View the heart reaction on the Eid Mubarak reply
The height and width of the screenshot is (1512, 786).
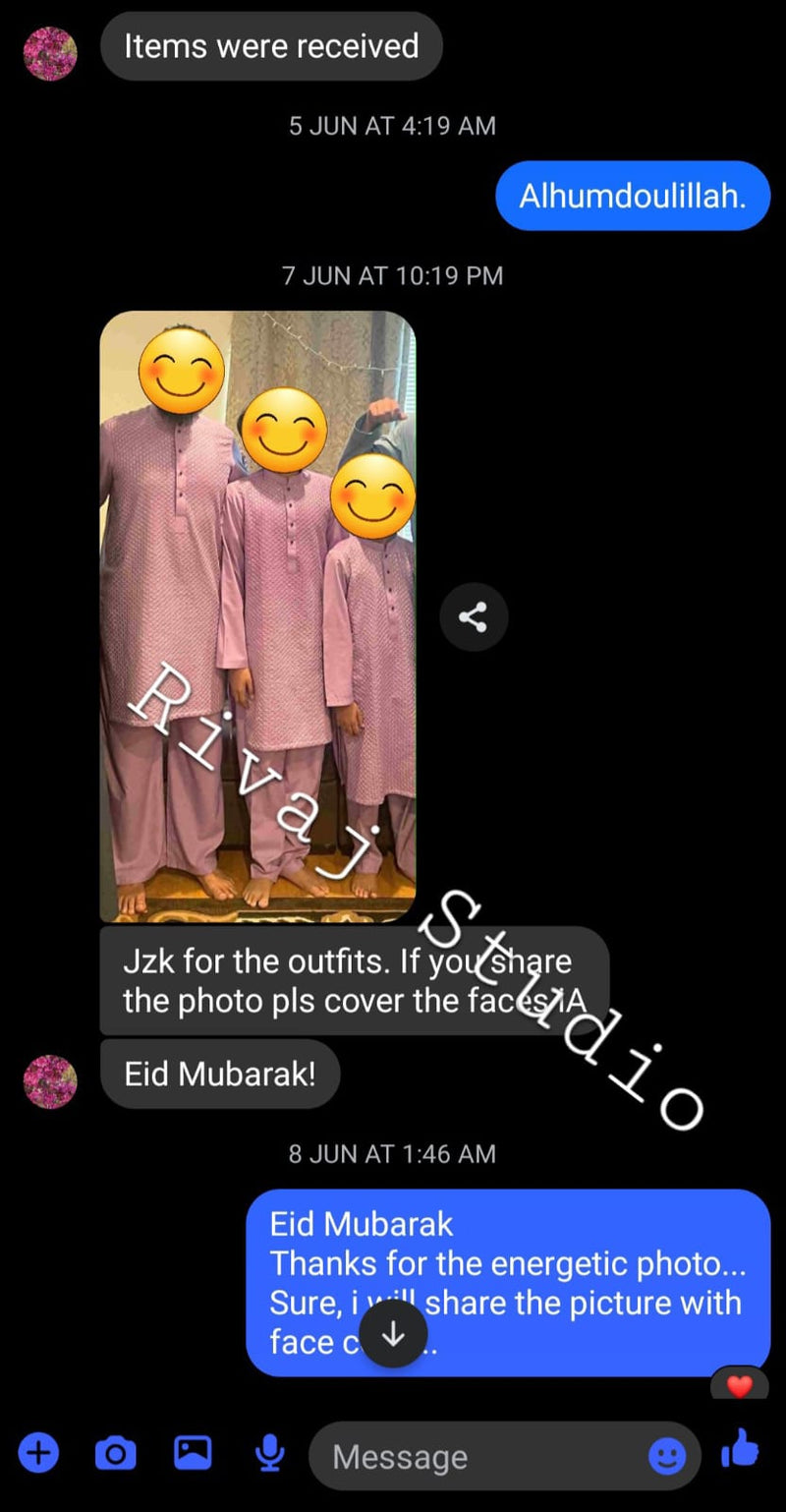click(739, 1386)
